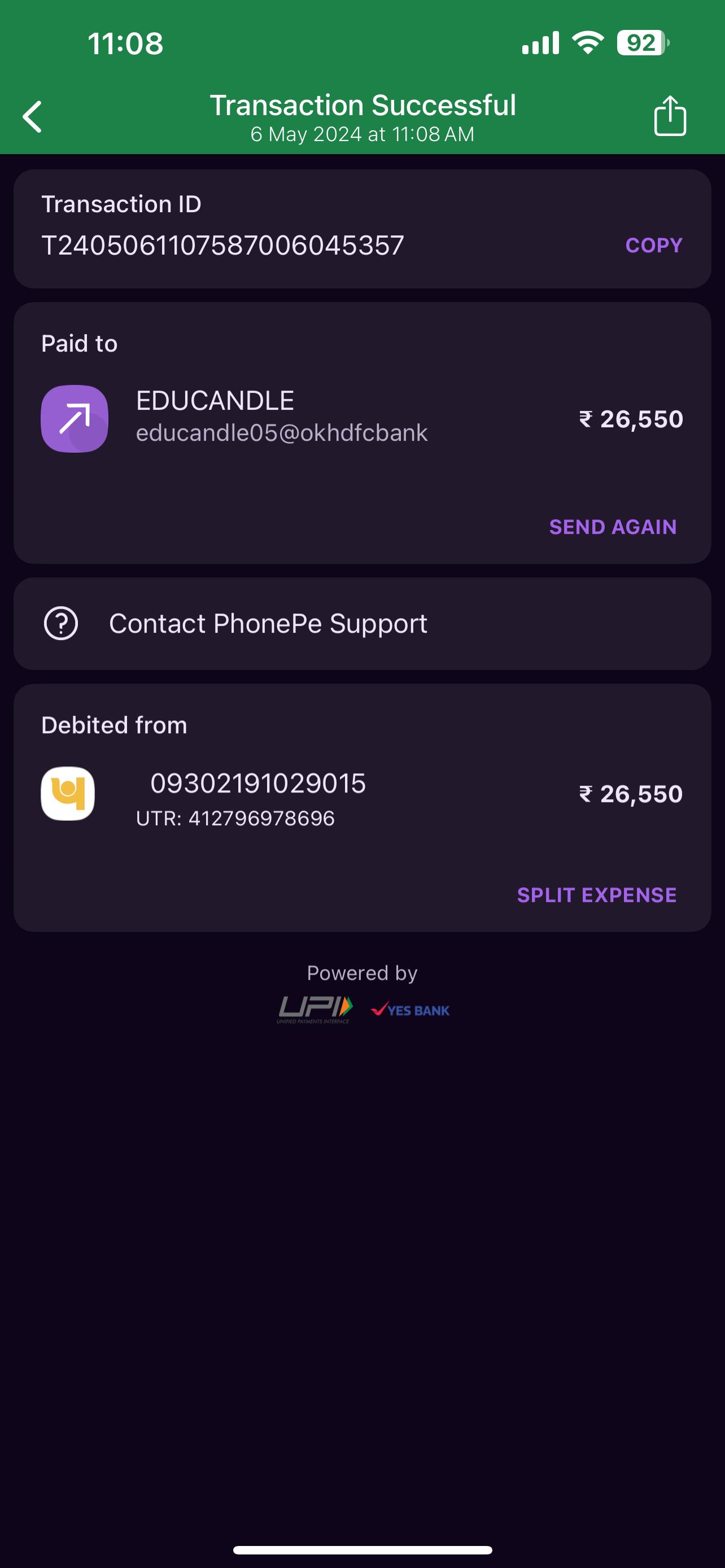Tap Send Again to EDUCANDLE

613,527
